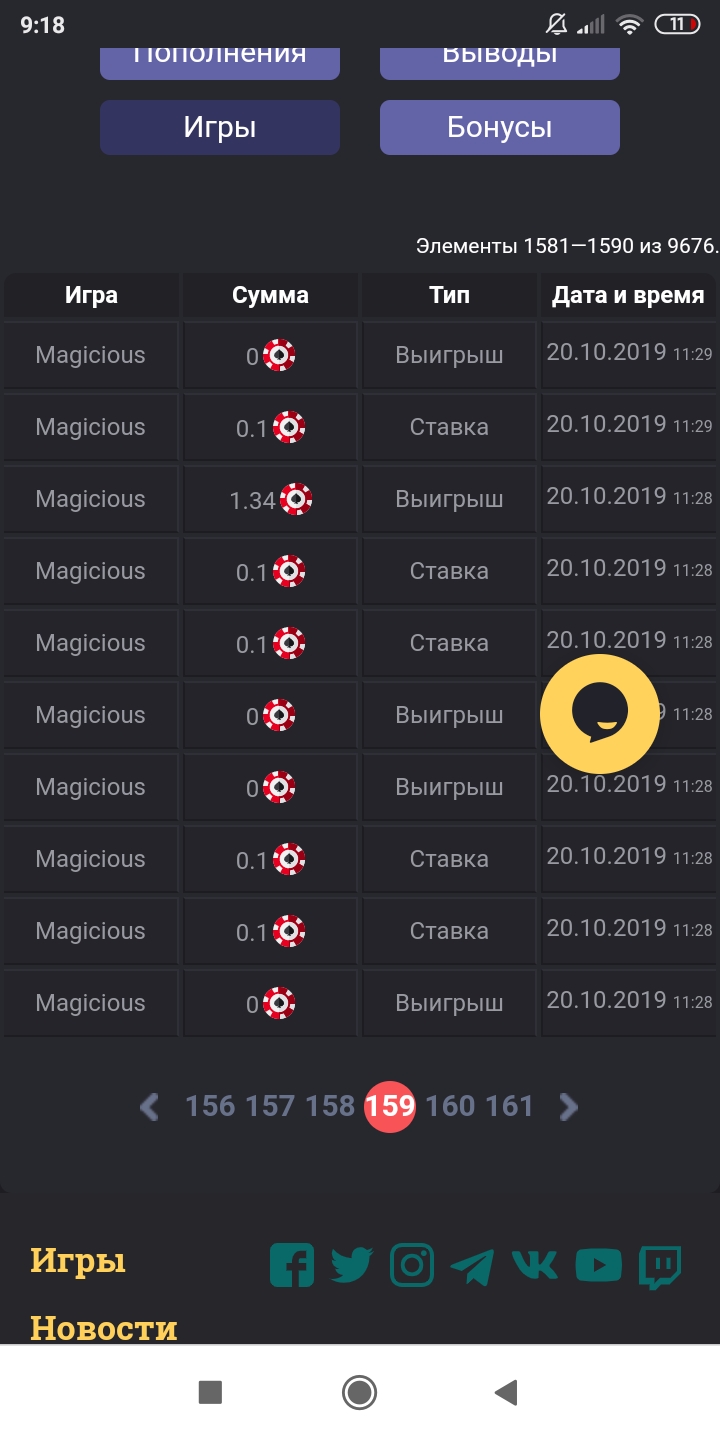Switch to the Бонусы tab
Image resolution: width=720 pixels, height=1440 pixels.
[x=500, y=128]
